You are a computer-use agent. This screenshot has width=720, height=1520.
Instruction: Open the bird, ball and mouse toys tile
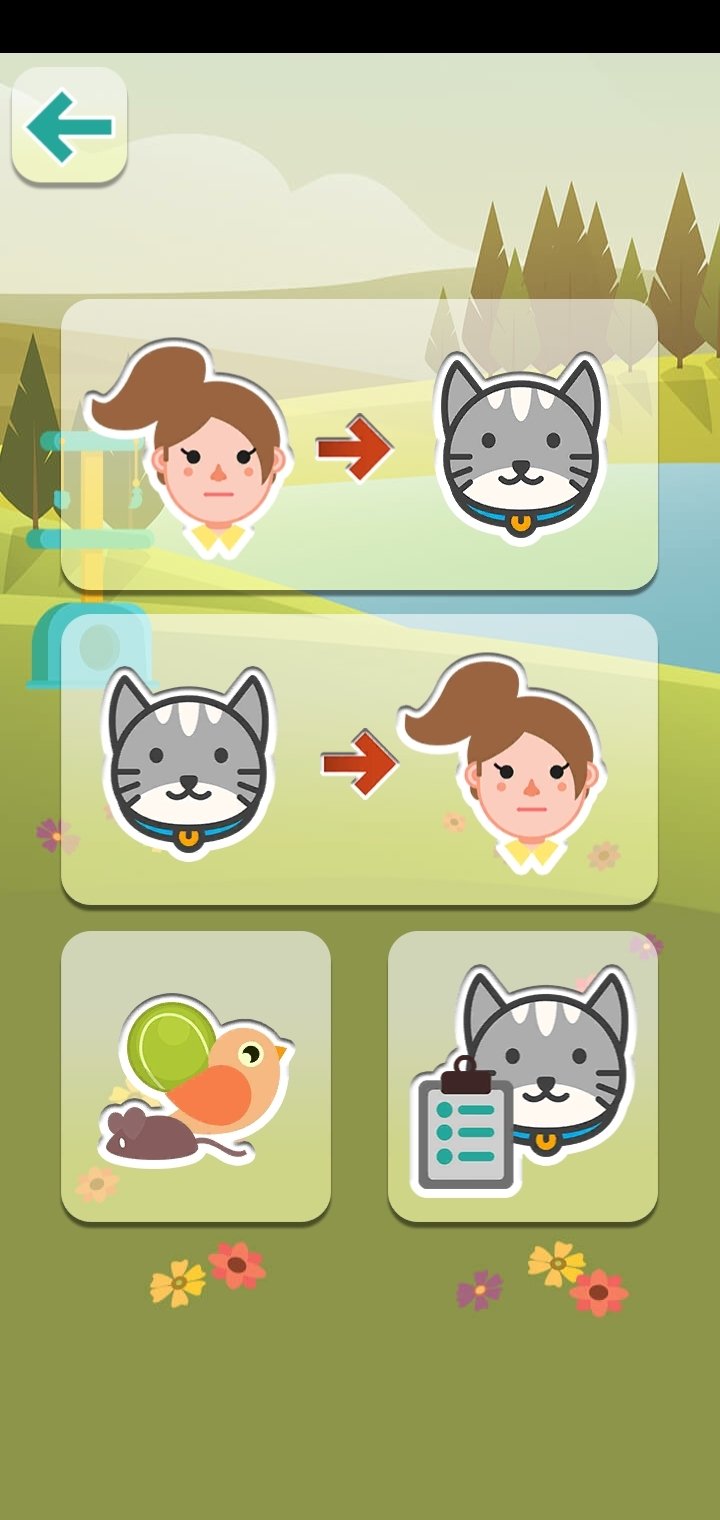[196, 1077]
